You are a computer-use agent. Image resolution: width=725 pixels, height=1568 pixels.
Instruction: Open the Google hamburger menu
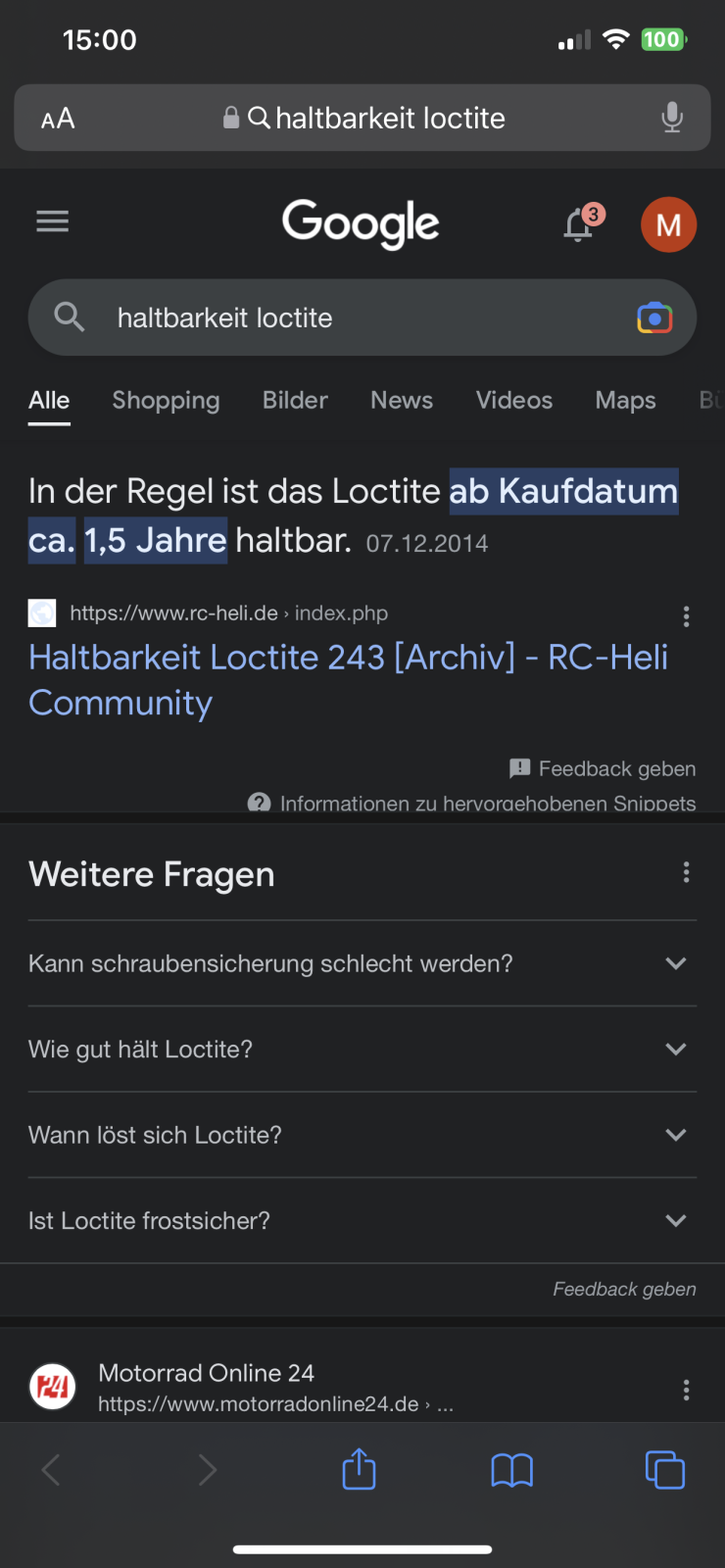tap(53, 221)
